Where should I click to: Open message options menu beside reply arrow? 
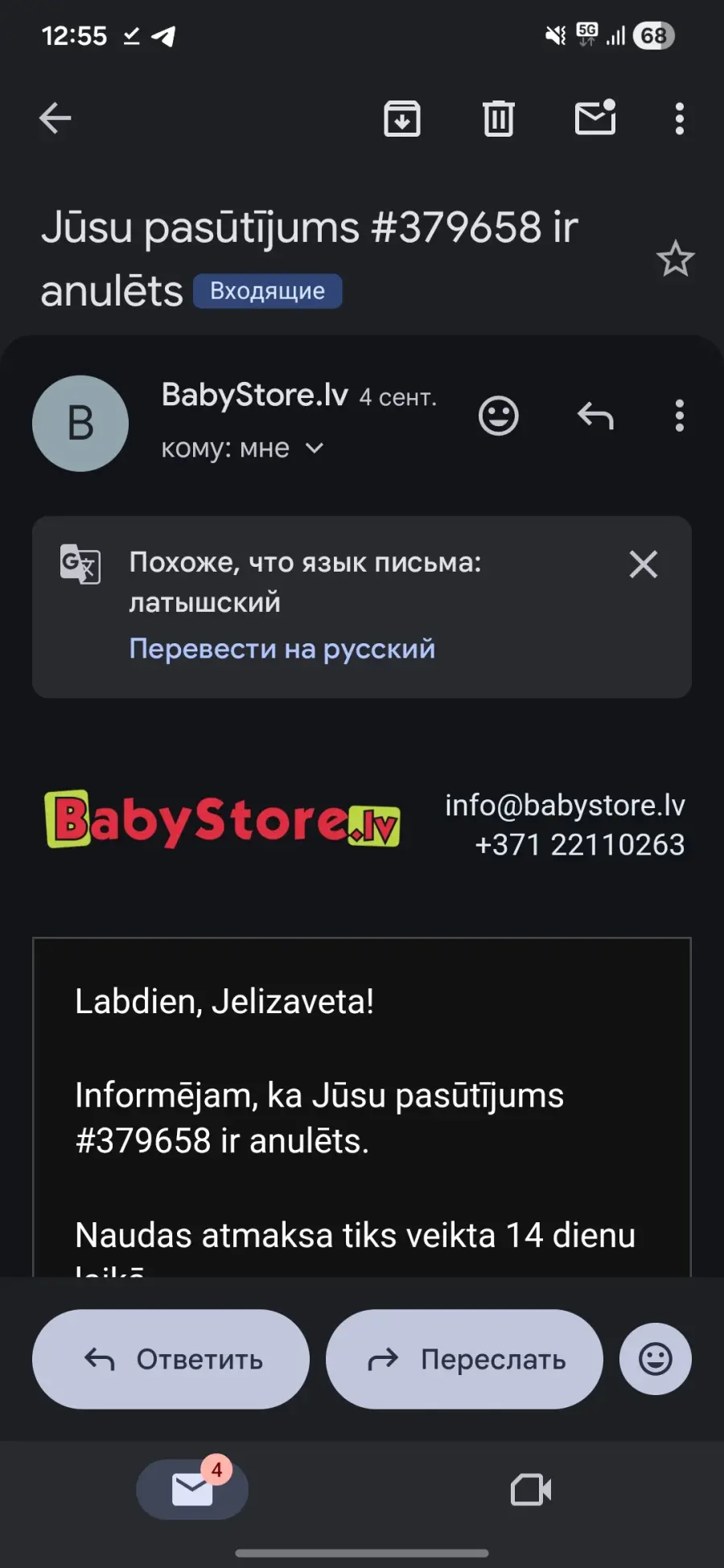680,416
